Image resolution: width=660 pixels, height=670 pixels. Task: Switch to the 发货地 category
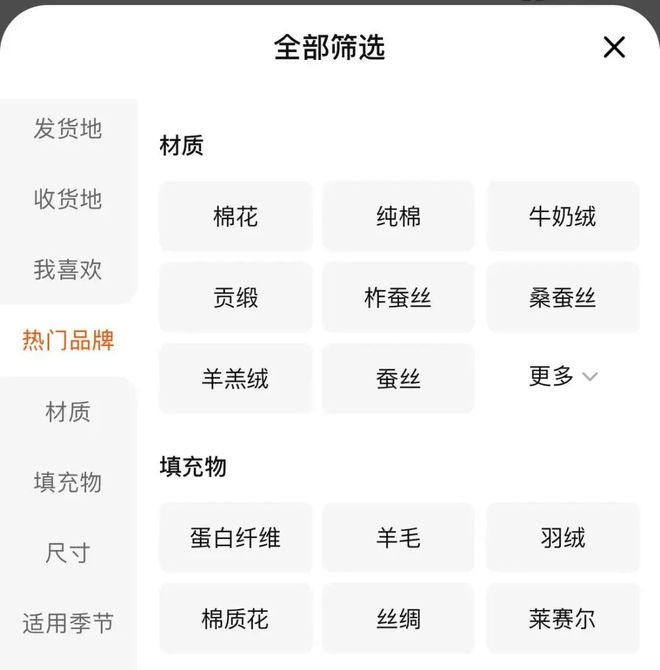tap(68, 129)
